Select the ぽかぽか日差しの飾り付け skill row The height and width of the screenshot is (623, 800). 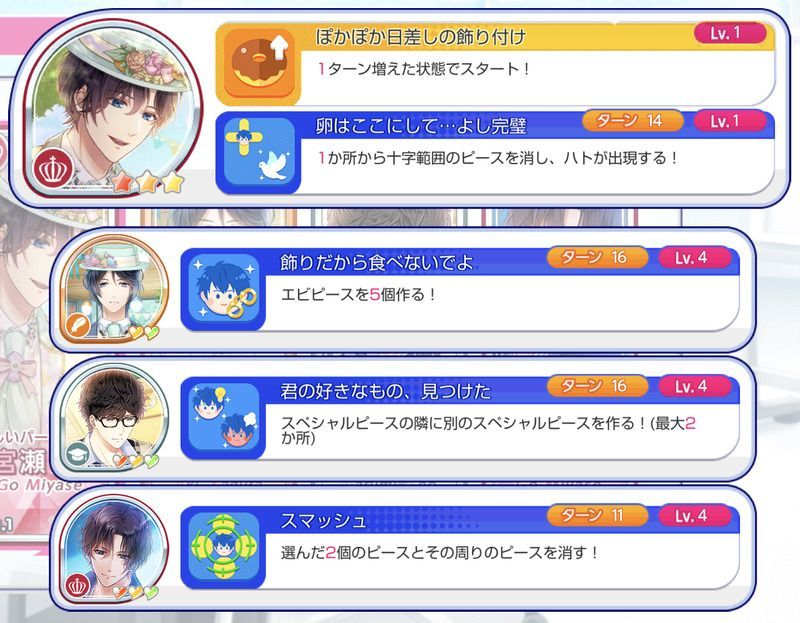pos(495,62)
